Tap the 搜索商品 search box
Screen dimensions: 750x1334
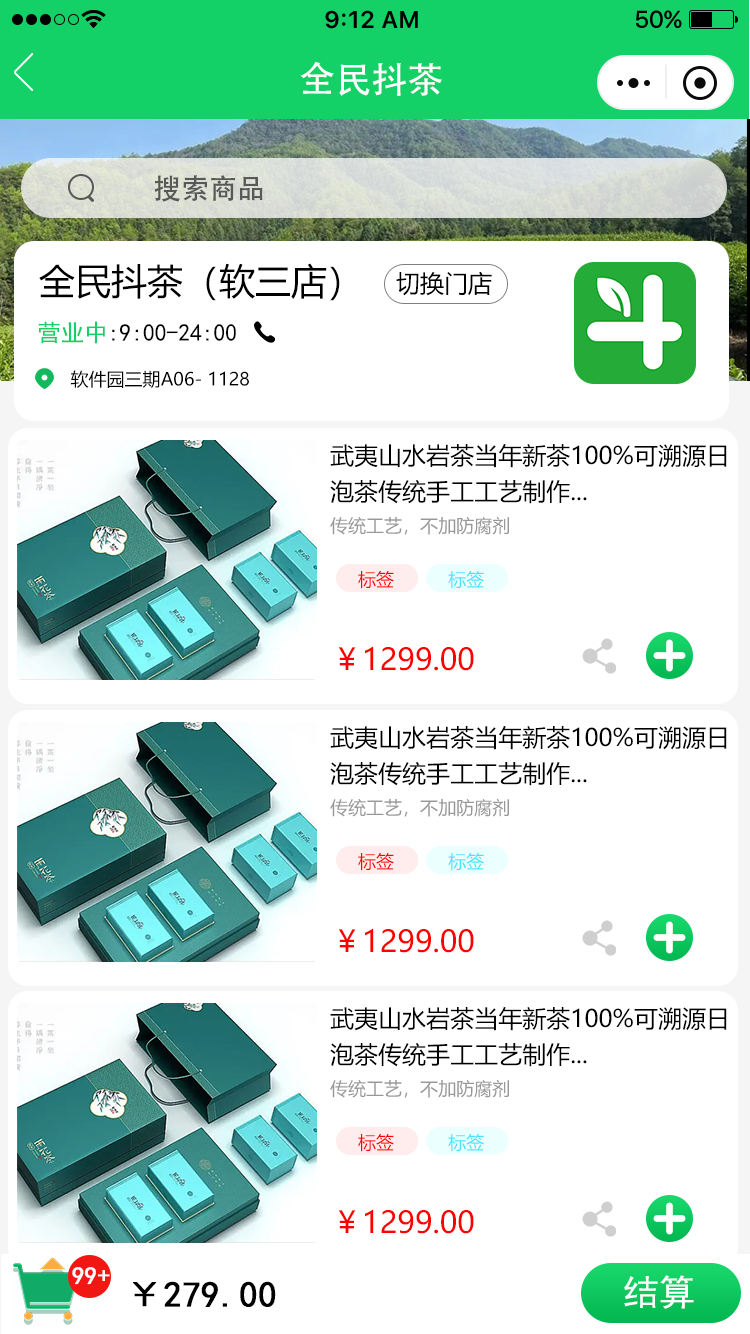373,188
